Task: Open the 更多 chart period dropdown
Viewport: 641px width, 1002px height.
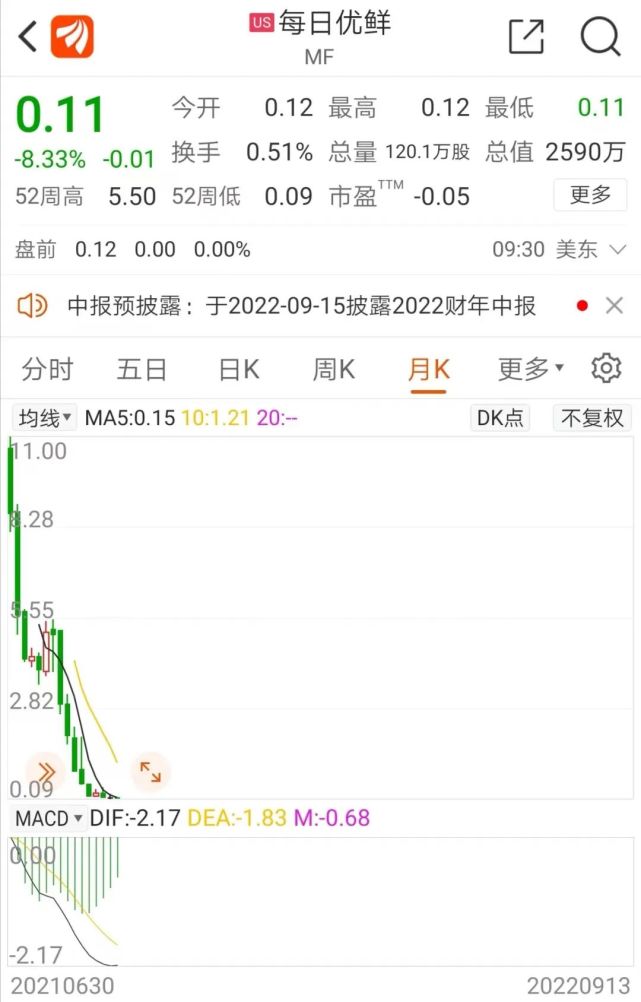Action: [x=530, y=370]
